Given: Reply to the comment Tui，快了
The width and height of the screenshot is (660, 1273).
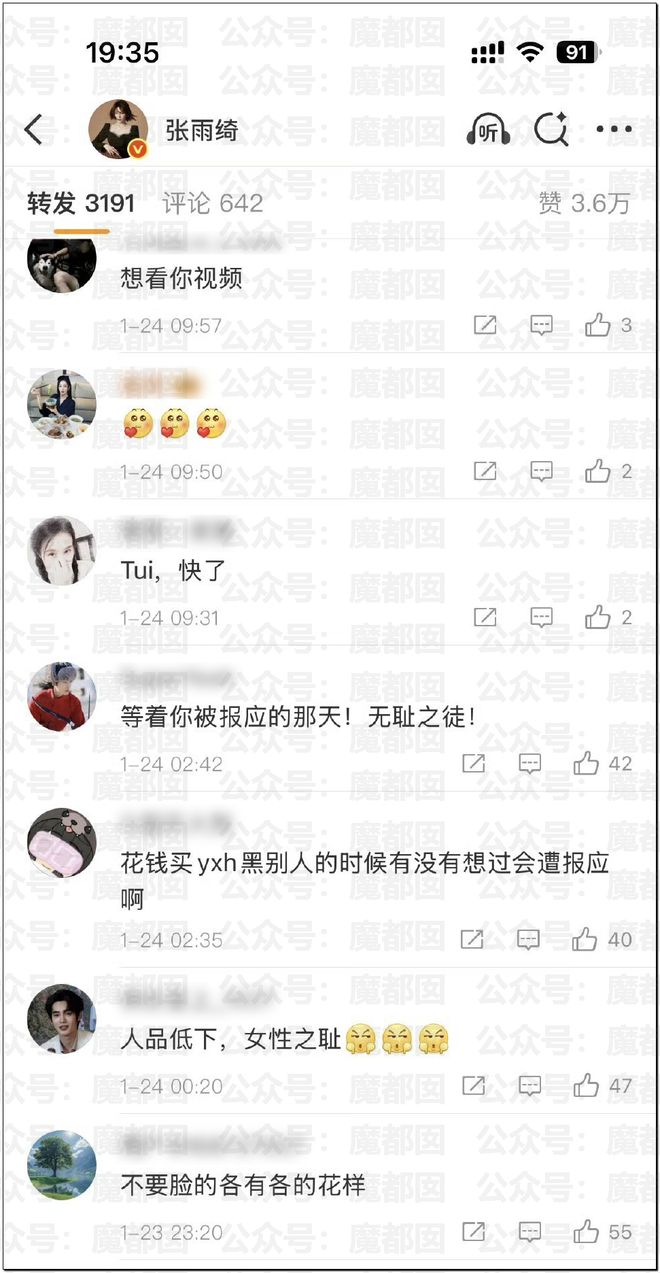Looking at the screenshot, I should click(x=541, y=617).
